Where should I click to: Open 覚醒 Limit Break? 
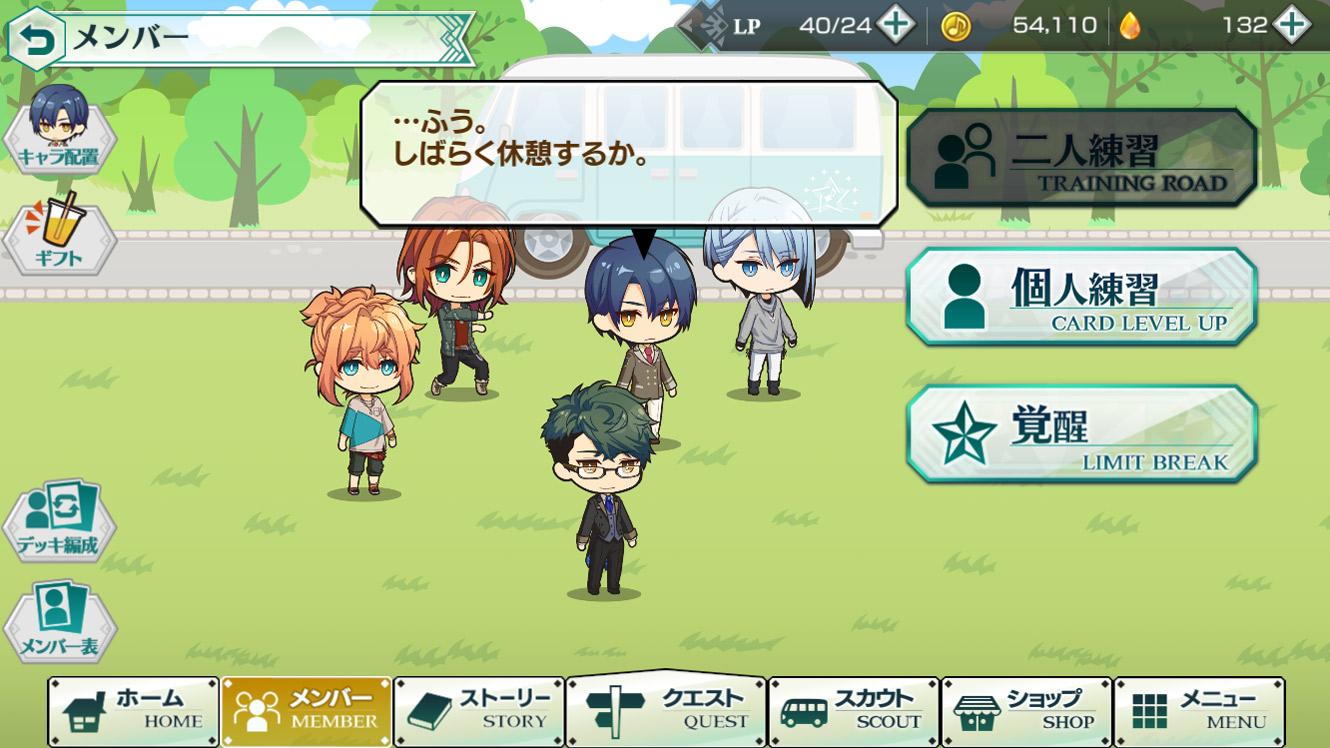(1080, 435)
